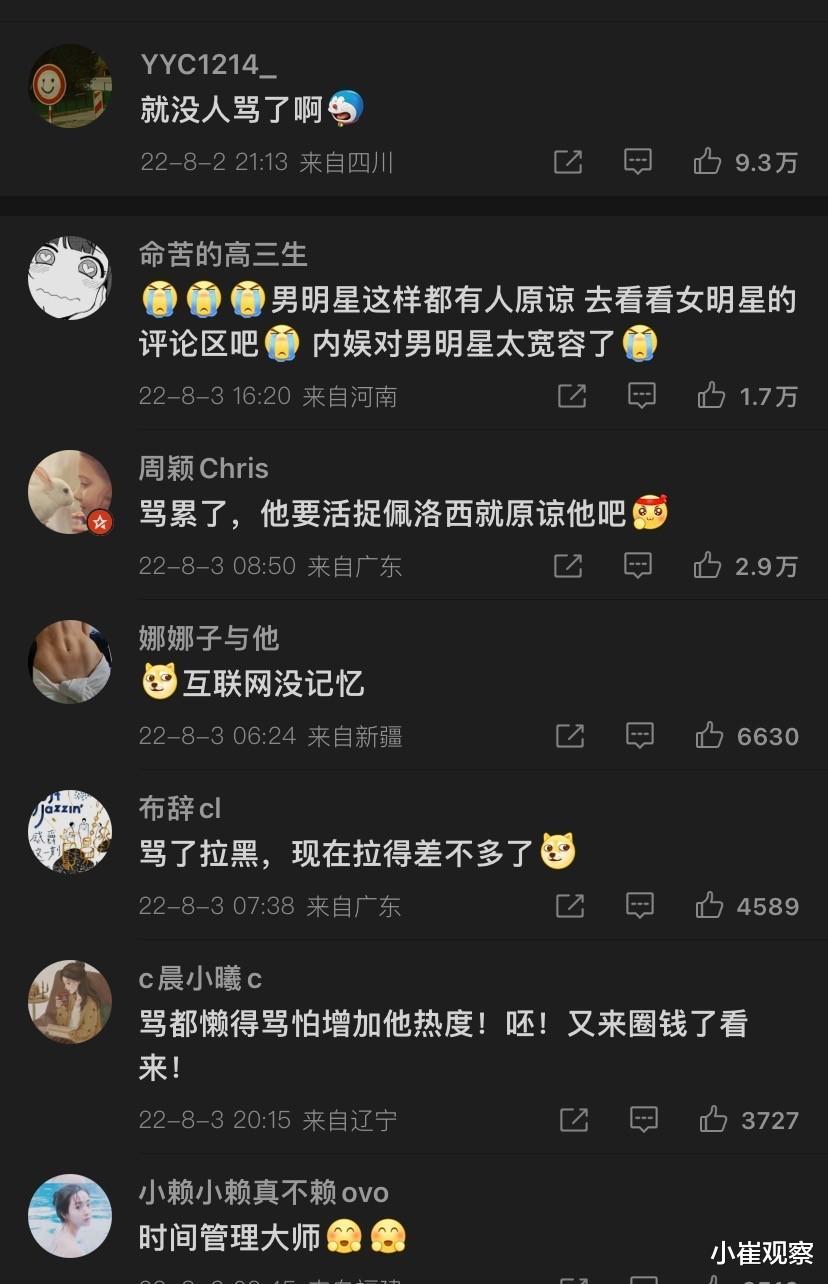Toggle like on 命苦的高三生's comment
828x1284 pixels.
[x=710, y=396]
